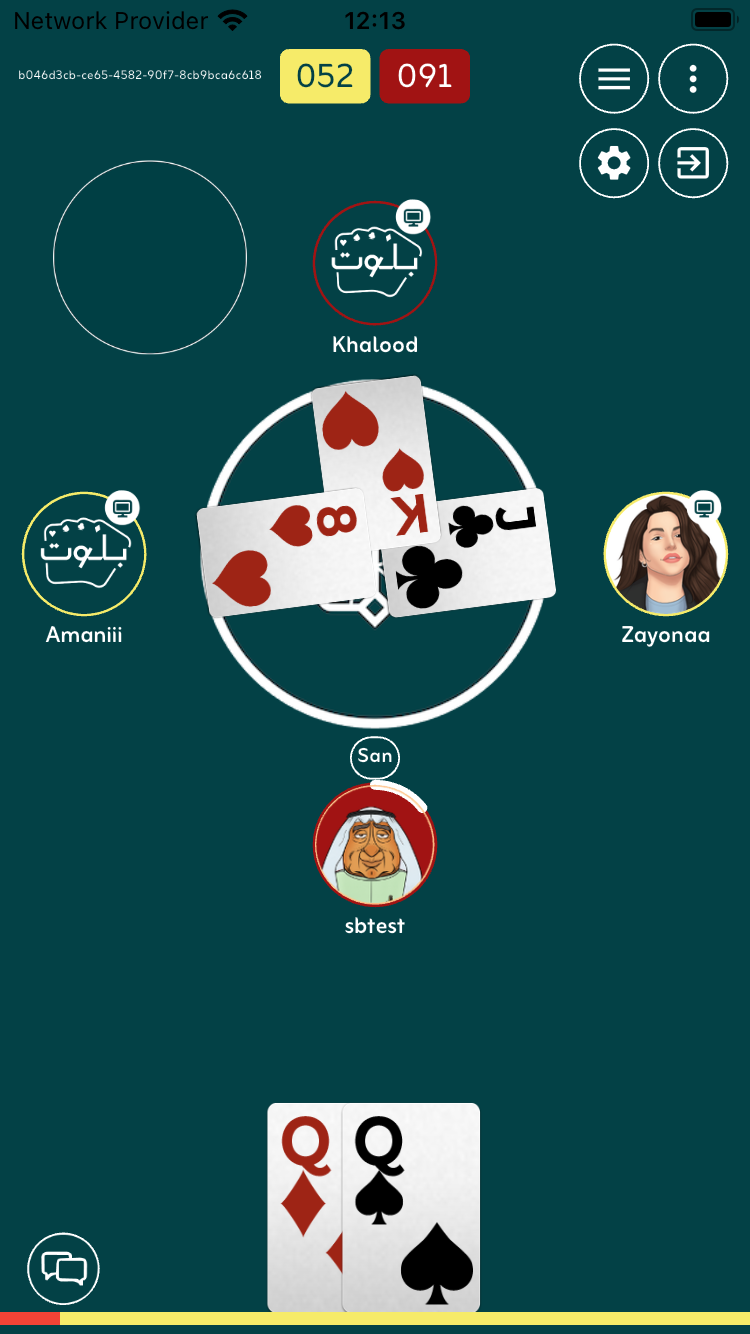This screenshot has height=1334, width=750.
Task: View Khalood's player profile
Action: (375, 263)
